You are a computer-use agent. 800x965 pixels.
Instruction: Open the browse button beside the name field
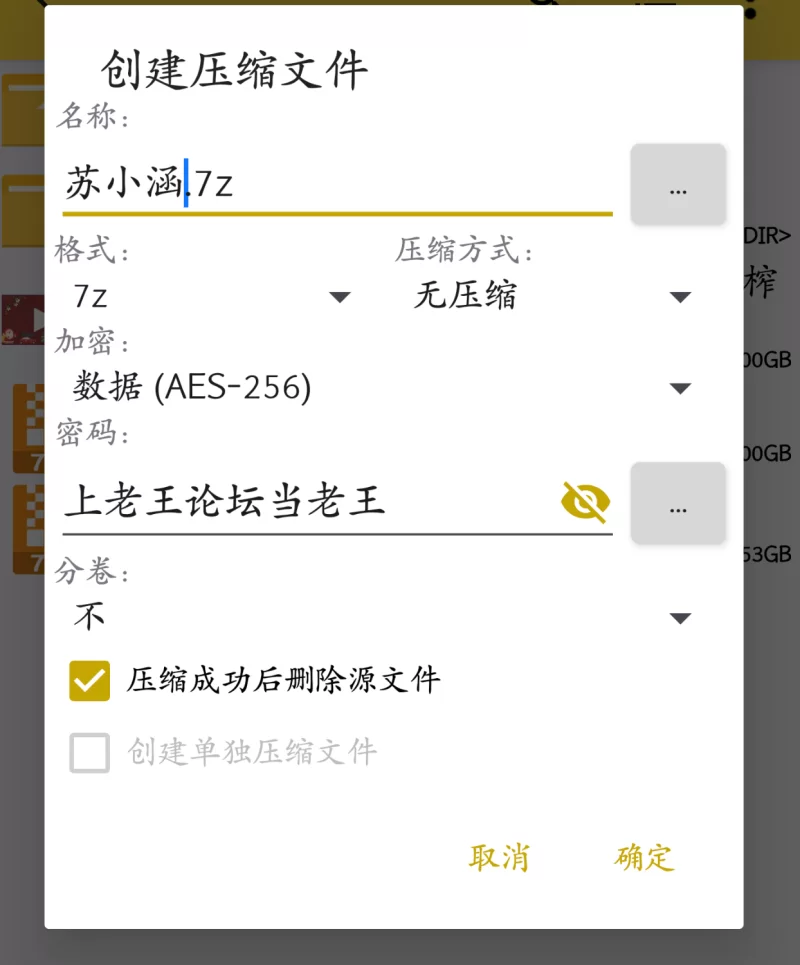click(x=678, y=185)
